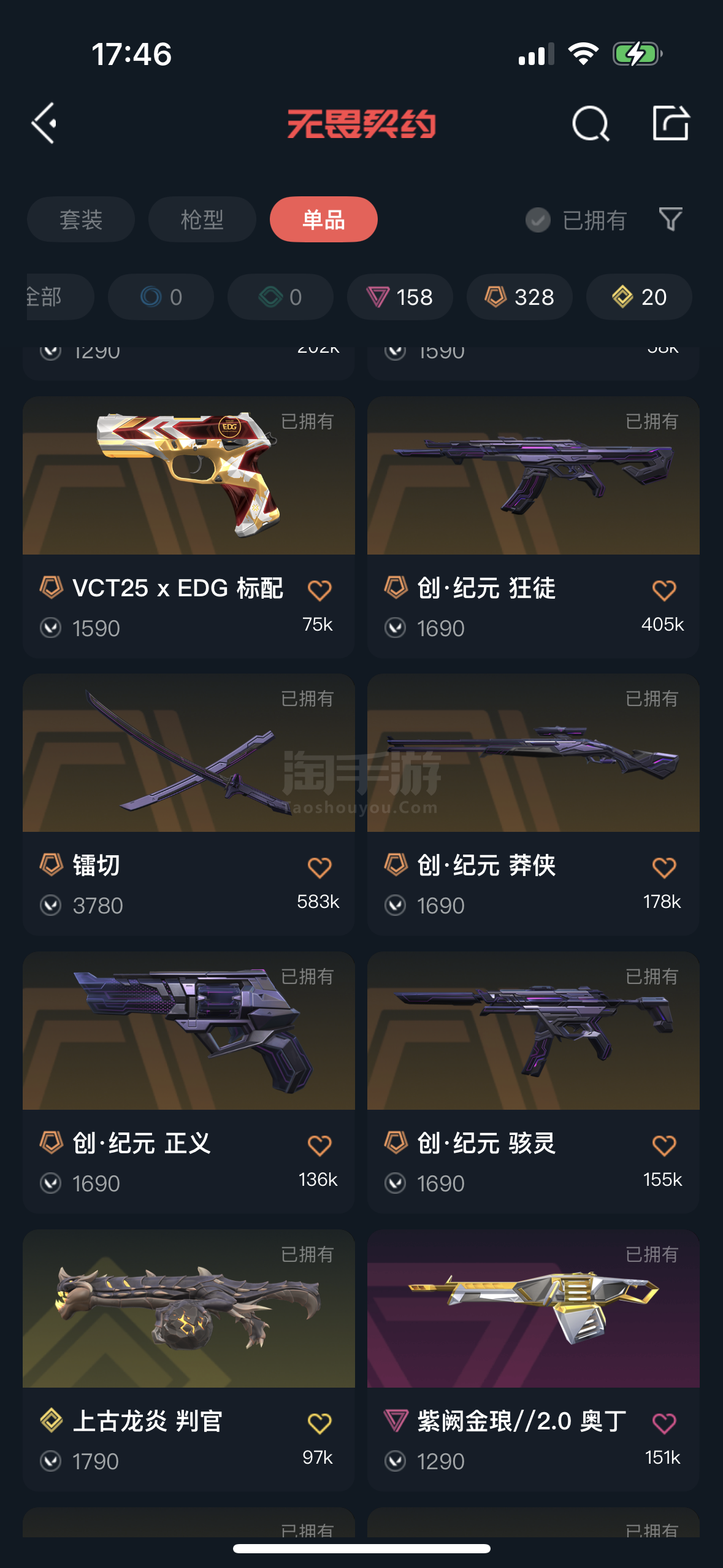Filter by the purple tier chip 158
723x1568 pixels.
tap(400, 297)
